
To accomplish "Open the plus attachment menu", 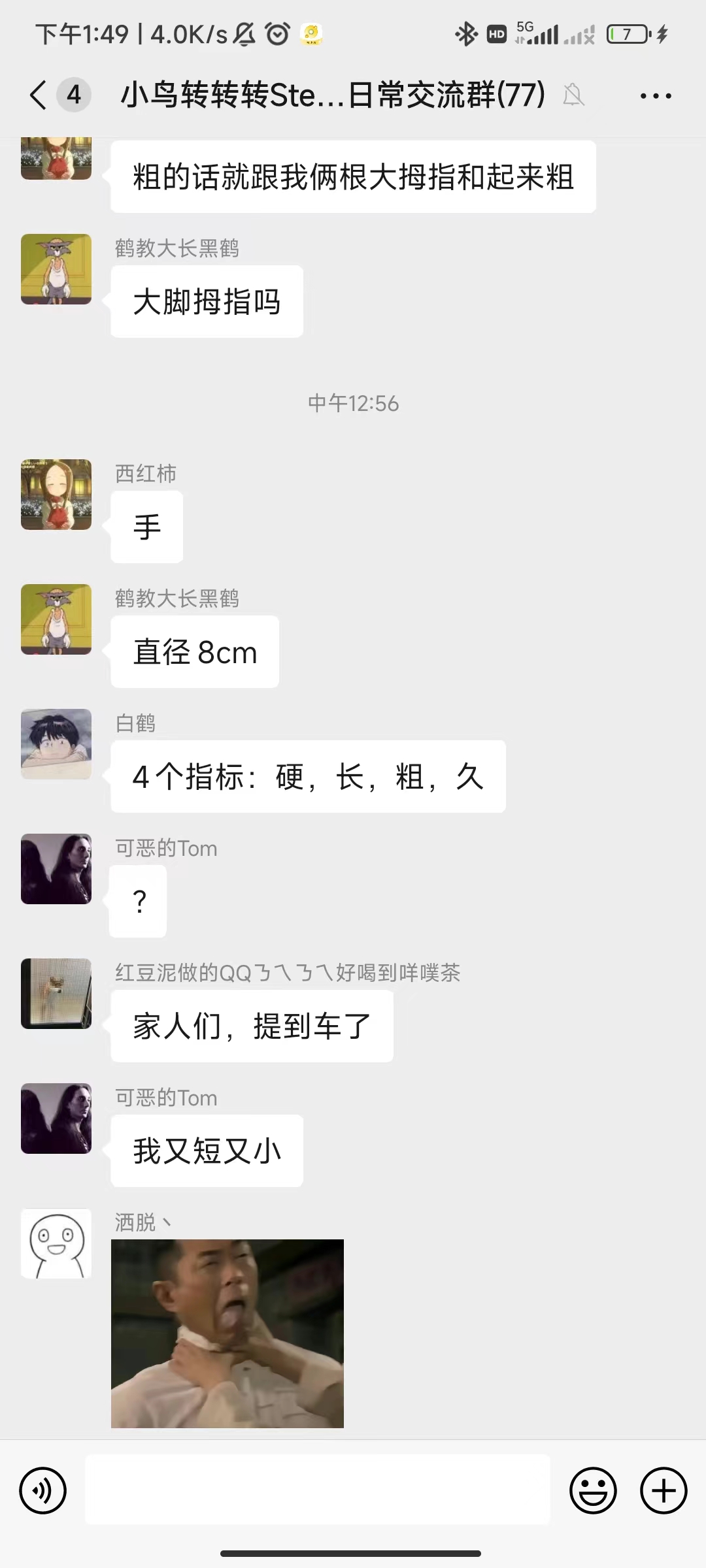I will (x=664, y=1490).
